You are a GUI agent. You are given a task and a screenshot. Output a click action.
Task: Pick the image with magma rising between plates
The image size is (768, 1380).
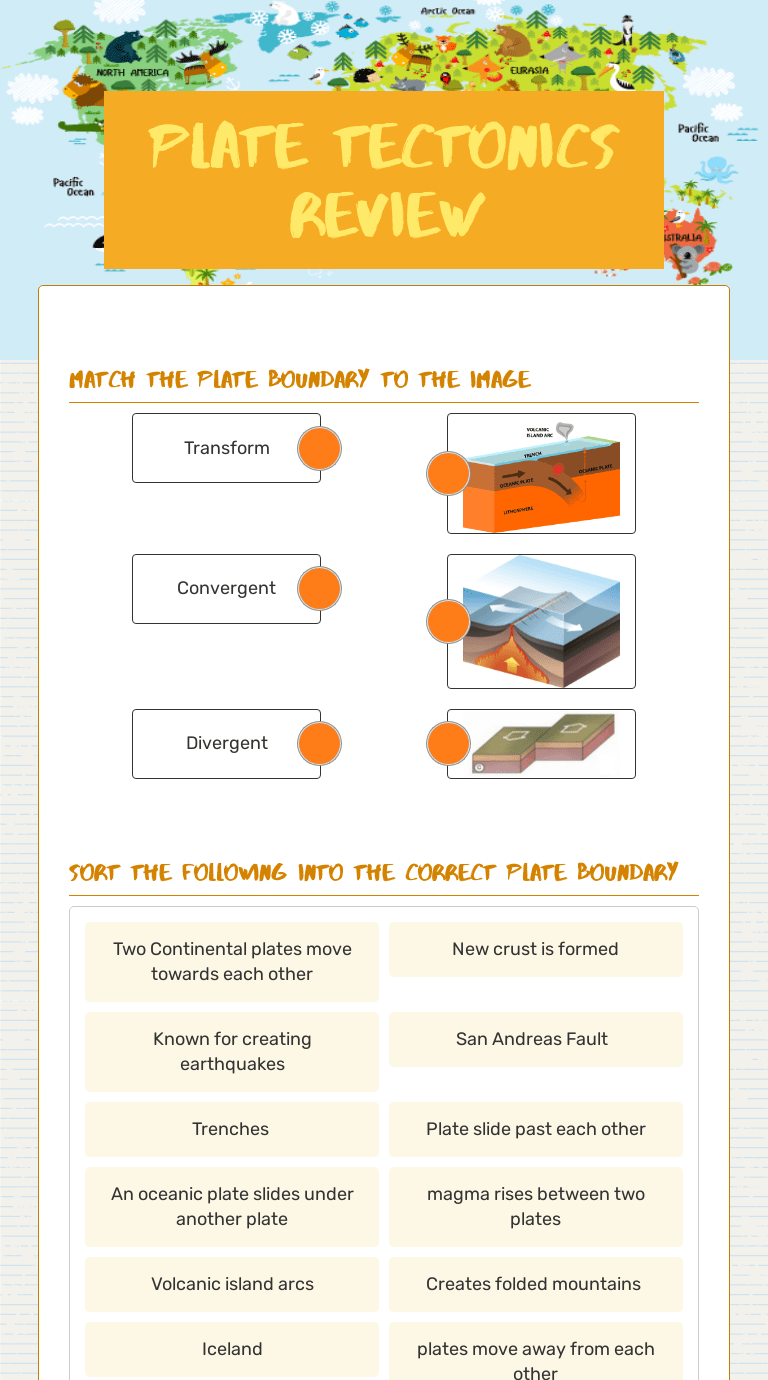click(541, 621)
